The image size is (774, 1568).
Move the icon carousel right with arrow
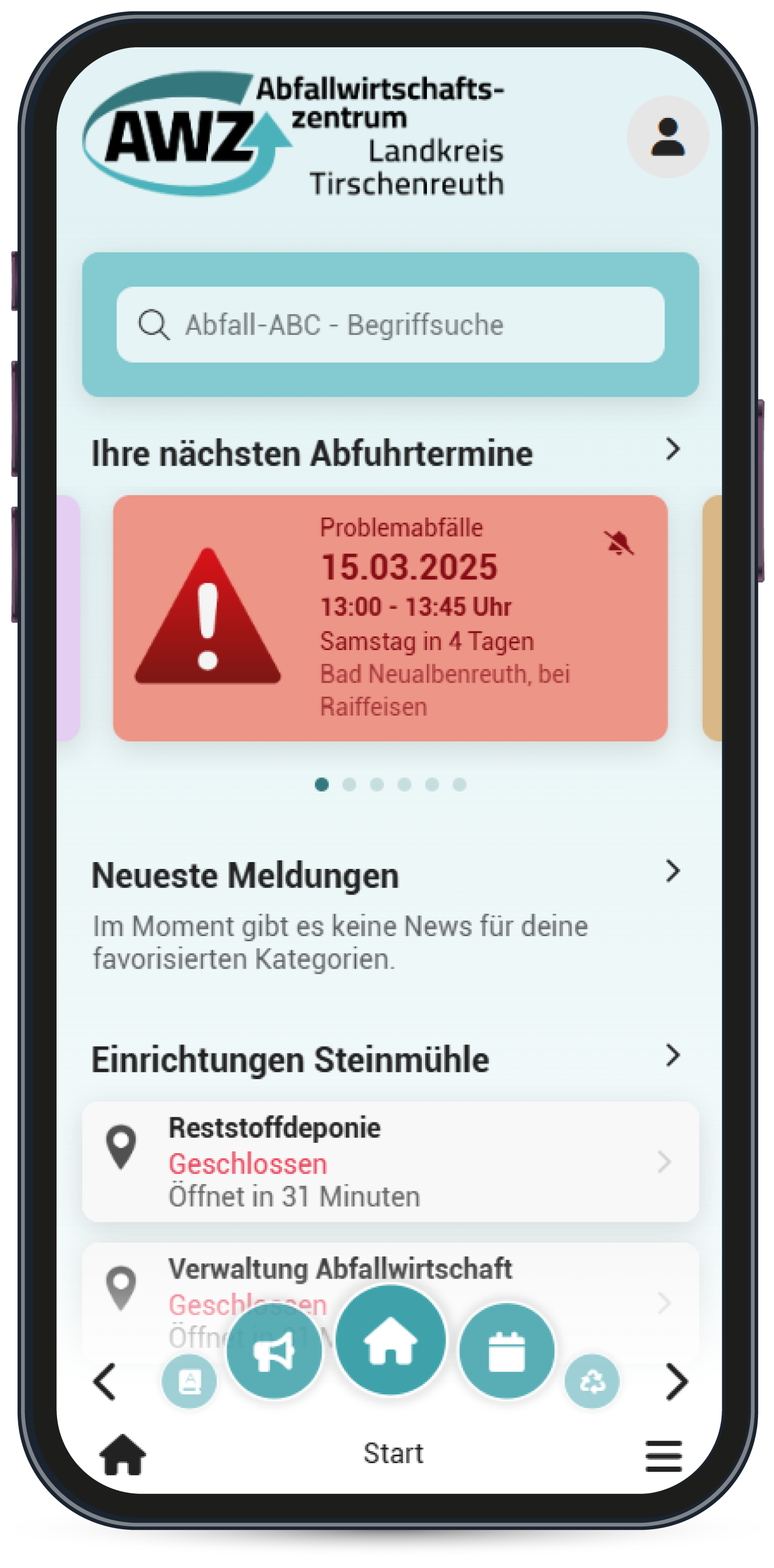point(676,1382)
